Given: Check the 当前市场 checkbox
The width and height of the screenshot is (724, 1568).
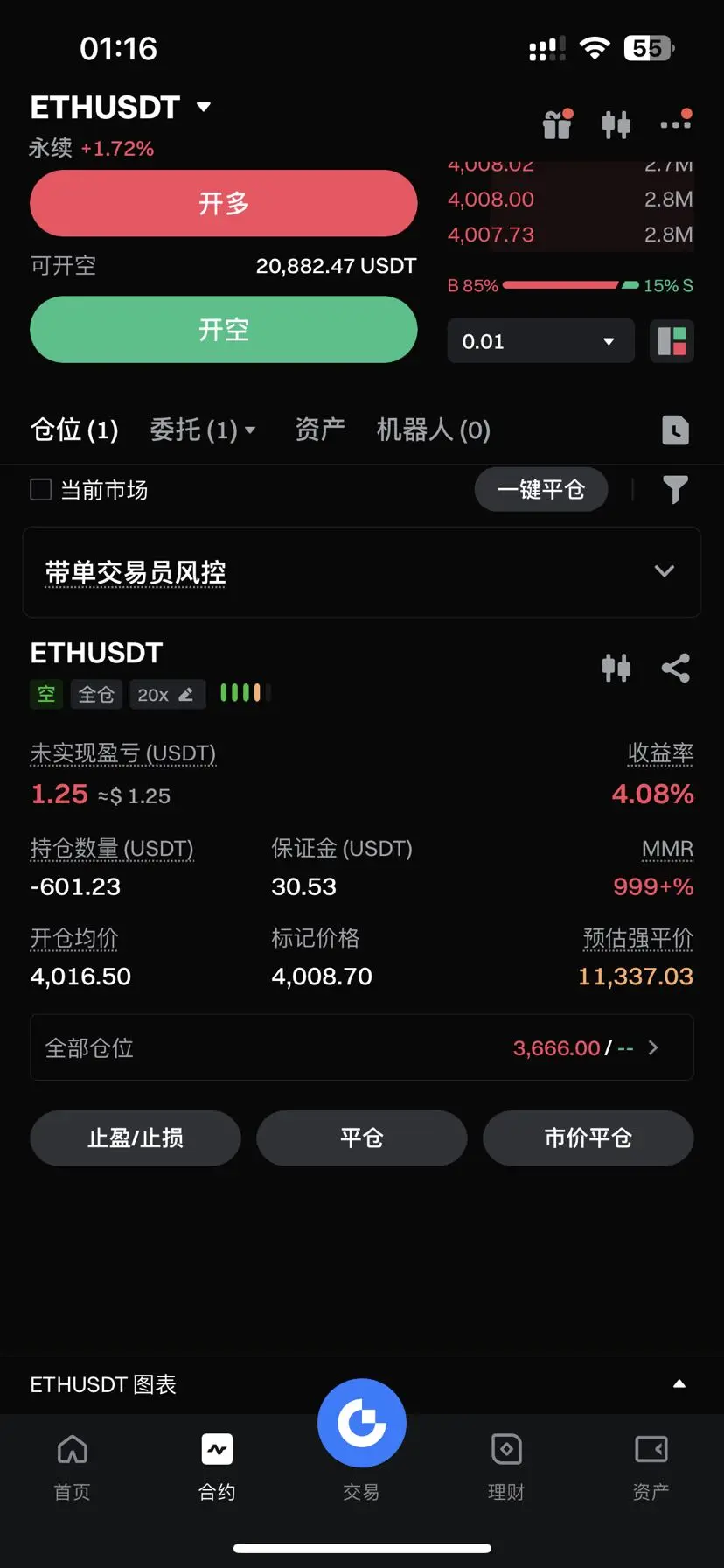Looking at the screenshot, I should pyautogui.click(x=41, y=489).
